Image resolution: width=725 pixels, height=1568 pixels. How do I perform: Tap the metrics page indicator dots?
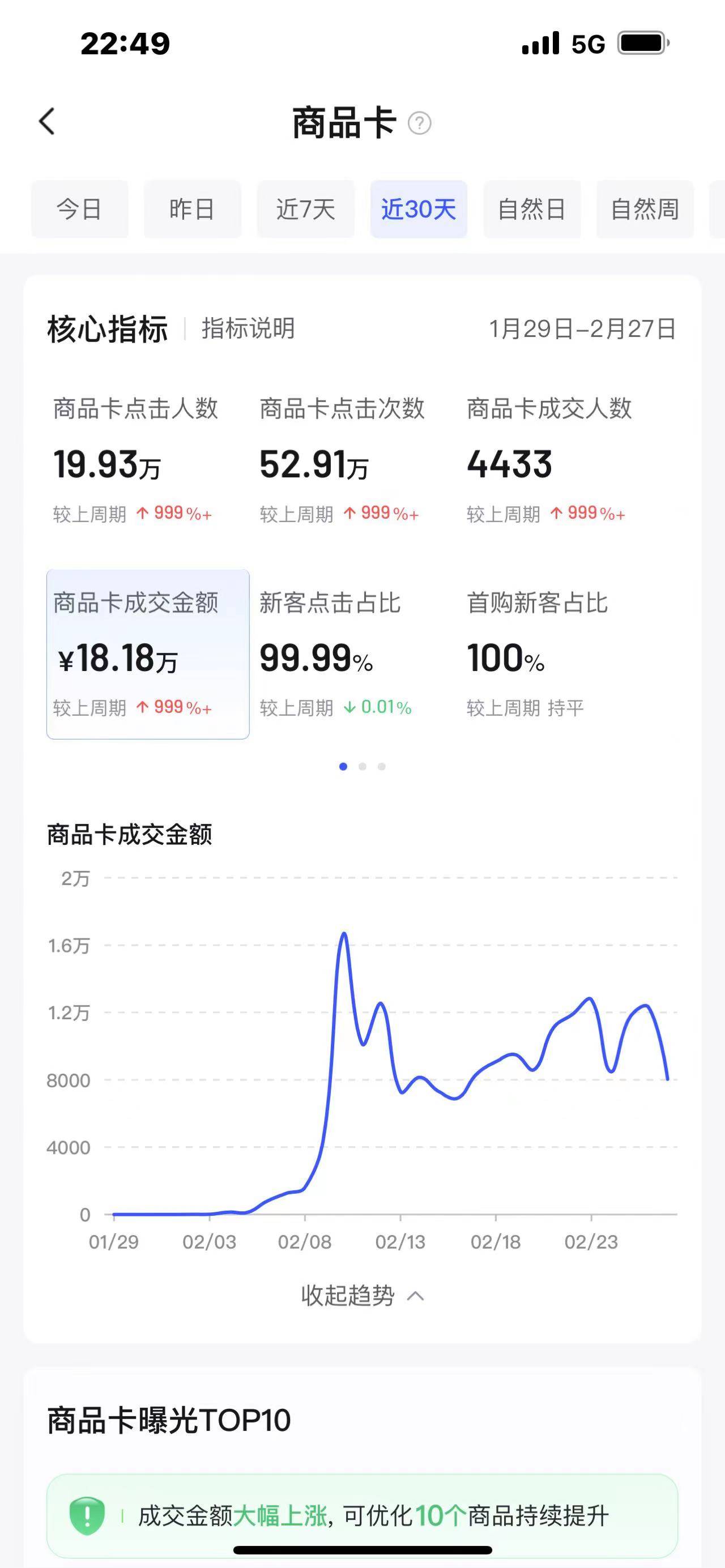362,766
